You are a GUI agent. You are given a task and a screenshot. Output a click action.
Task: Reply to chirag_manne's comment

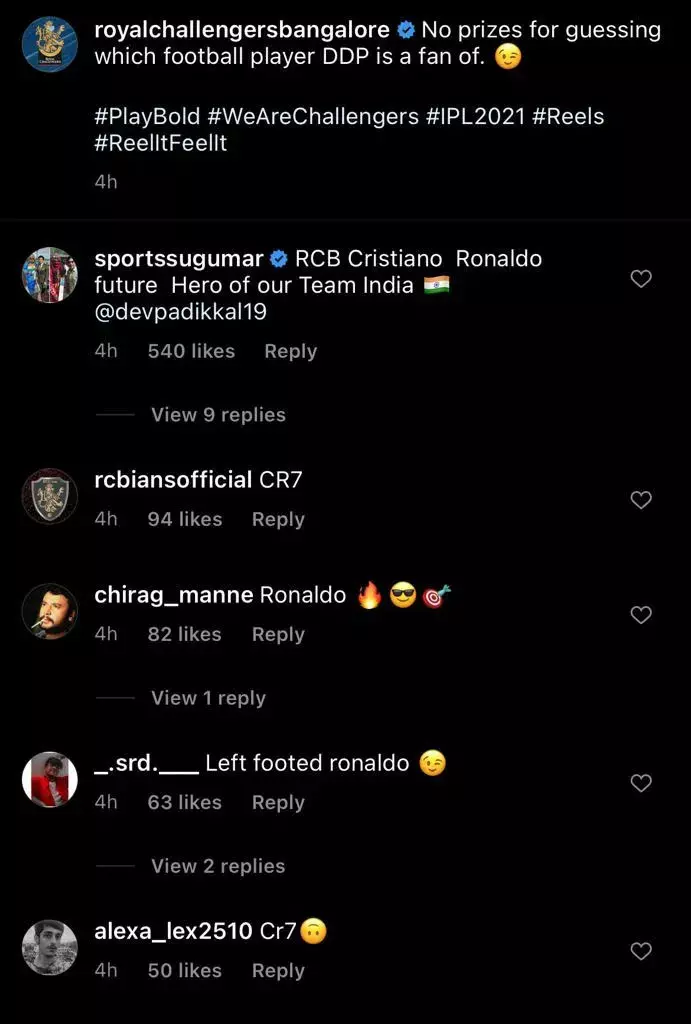click(278, 634)
